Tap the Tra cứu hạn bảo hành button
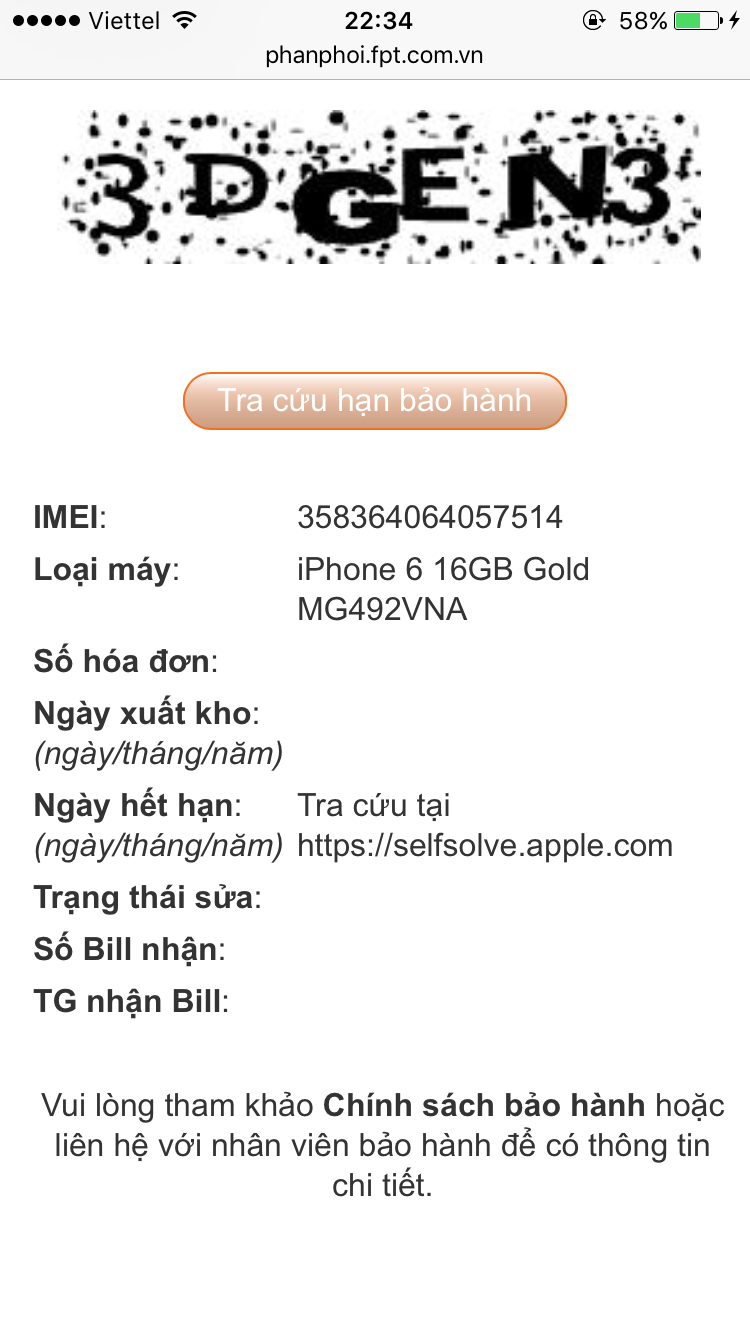This screenshot has width=750, height=1334. pyautogui.click(x=375, y=401)
